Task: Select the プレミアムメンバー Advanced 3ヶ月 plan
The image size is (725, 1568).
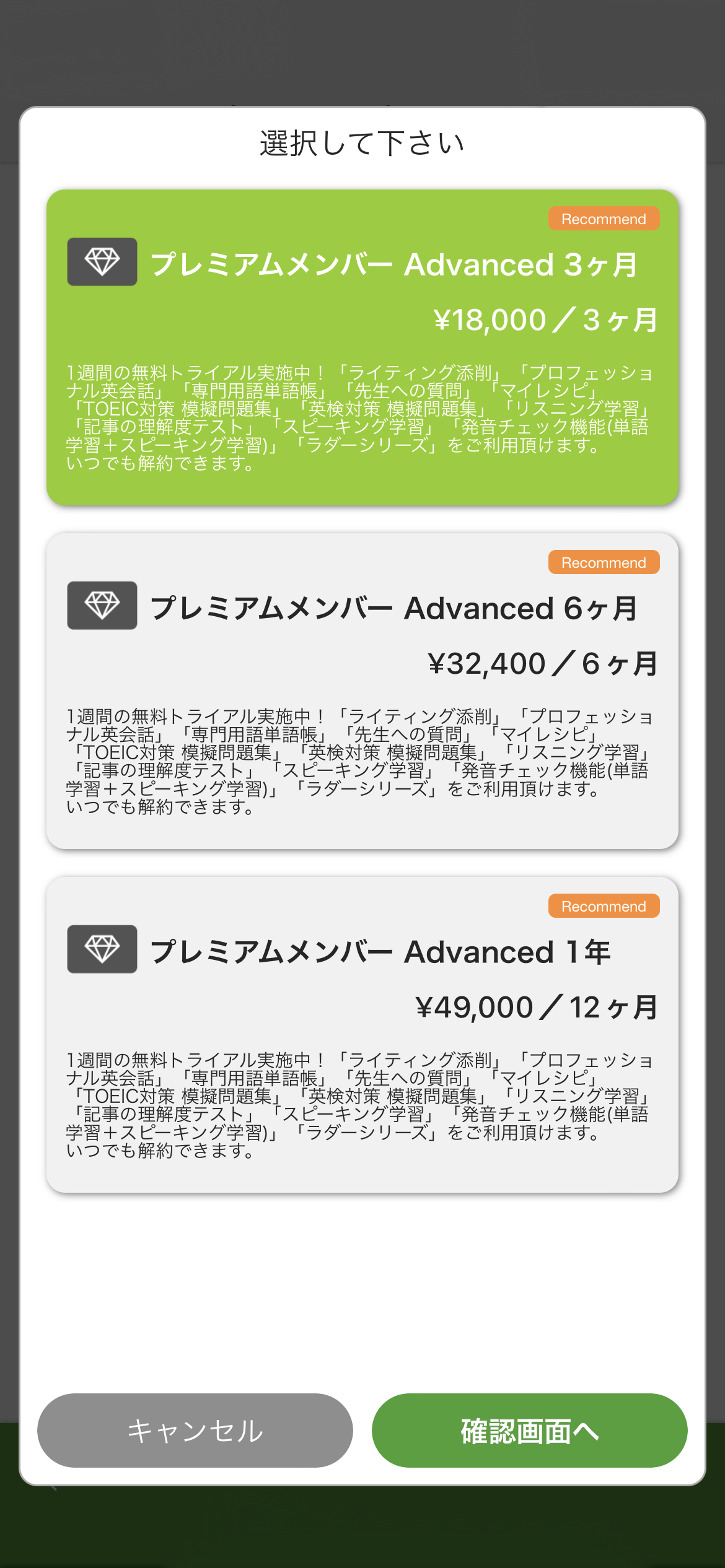Action: [x=362, y=347]
